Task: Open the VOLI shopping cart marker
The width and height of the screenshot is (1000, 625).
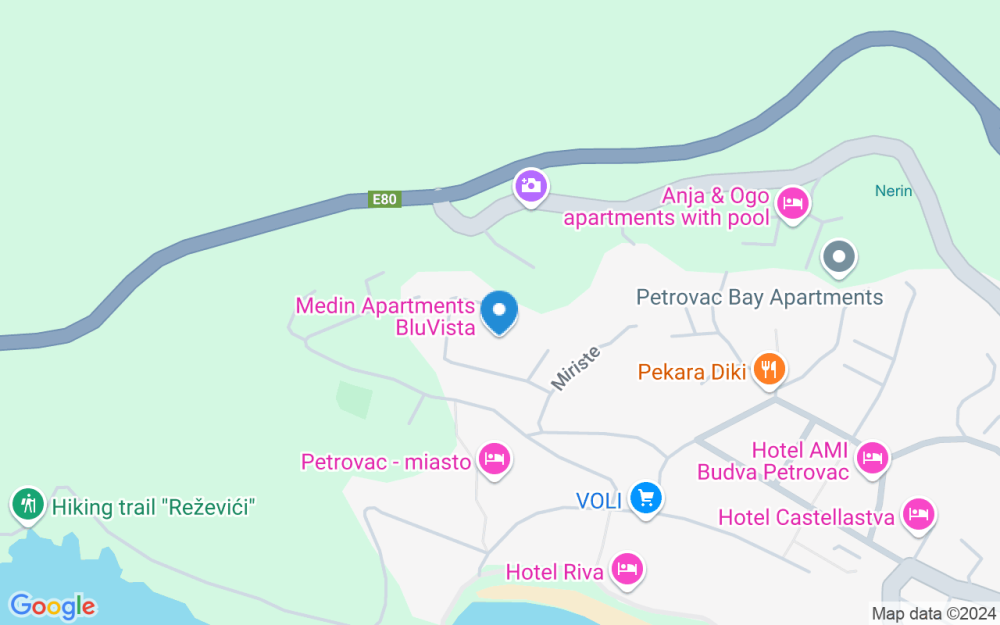Action: click(x=646, y=499)
